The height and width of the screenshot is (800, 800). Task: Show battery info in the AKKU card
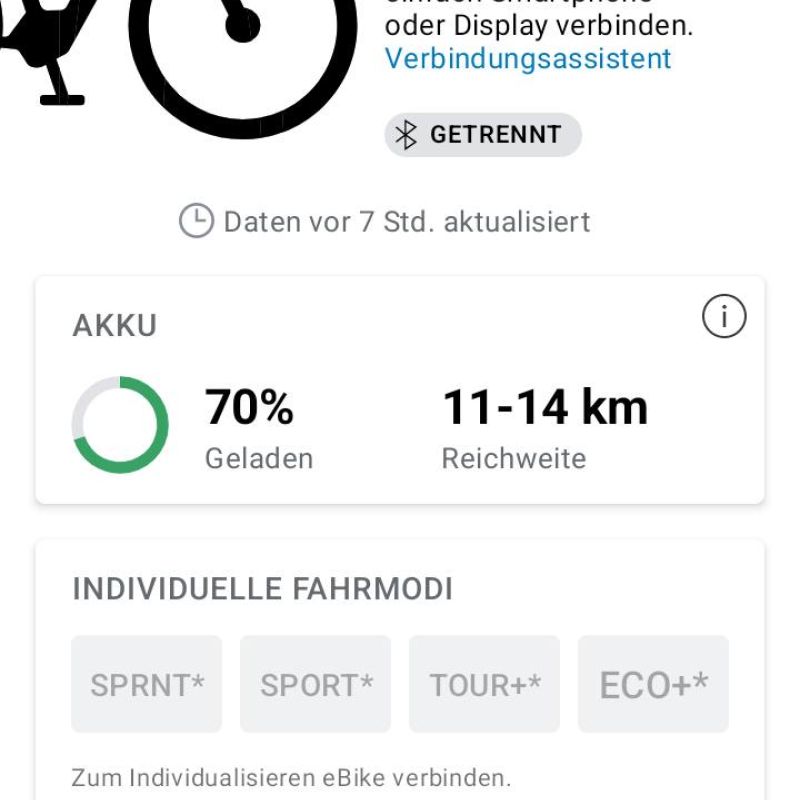(x=724, y=318)
